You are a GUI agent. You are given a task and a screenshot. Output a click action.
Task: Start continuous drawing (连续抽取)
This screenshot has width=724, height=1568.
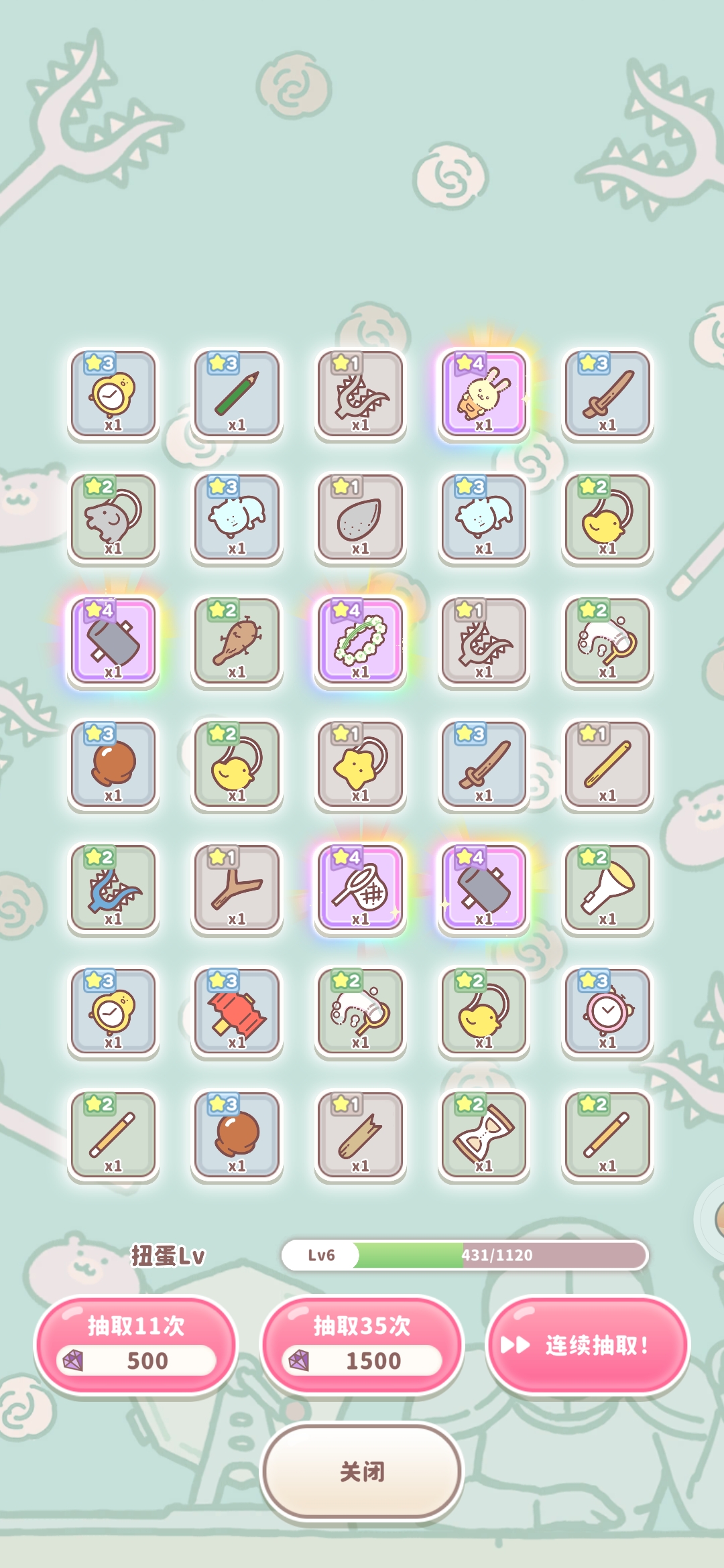point(588,1346)
